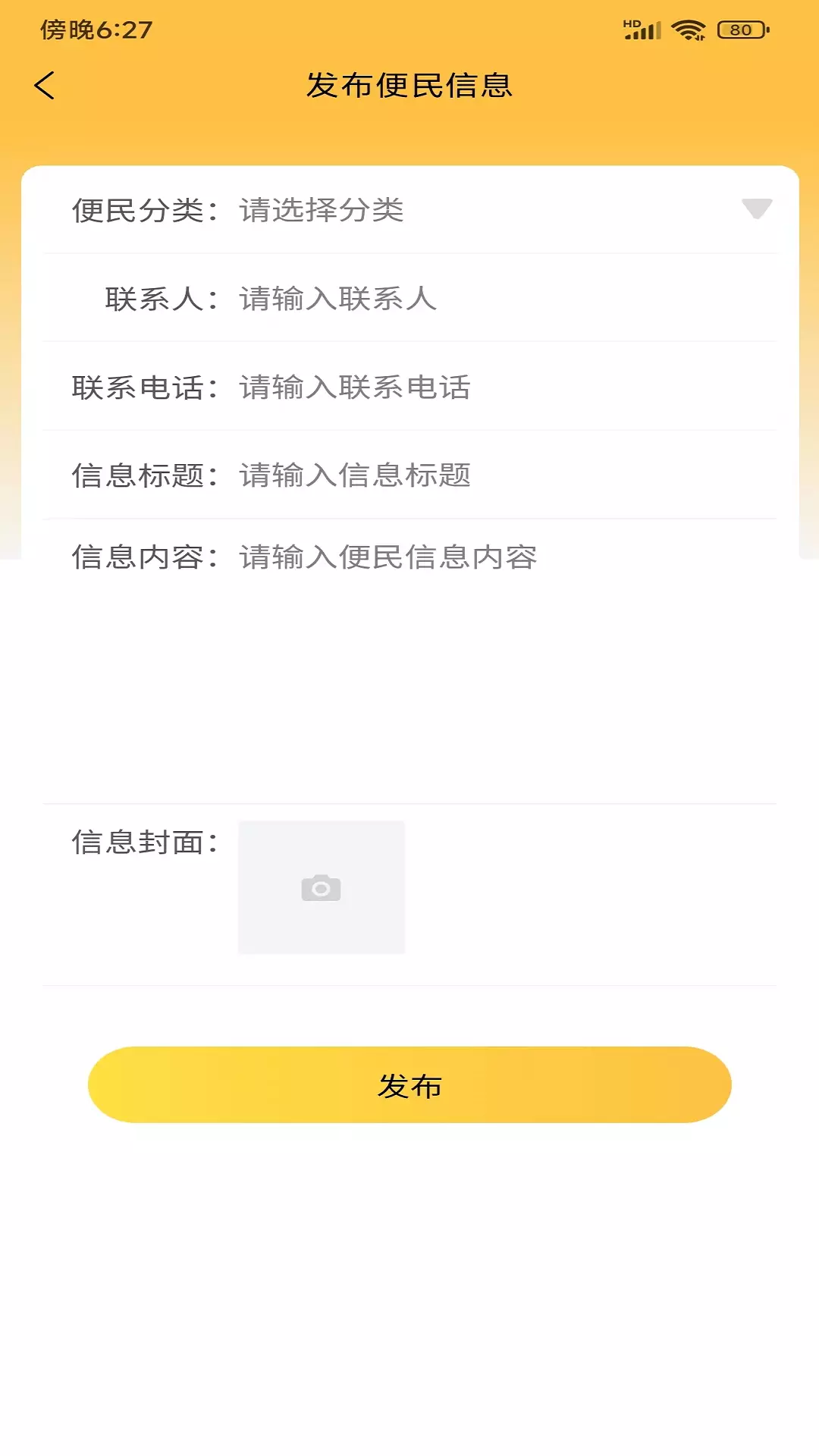Viewport: 819px width, 1456px height.
Task: Go back using the top-left arrow
Action: click(x=45, y=86)
